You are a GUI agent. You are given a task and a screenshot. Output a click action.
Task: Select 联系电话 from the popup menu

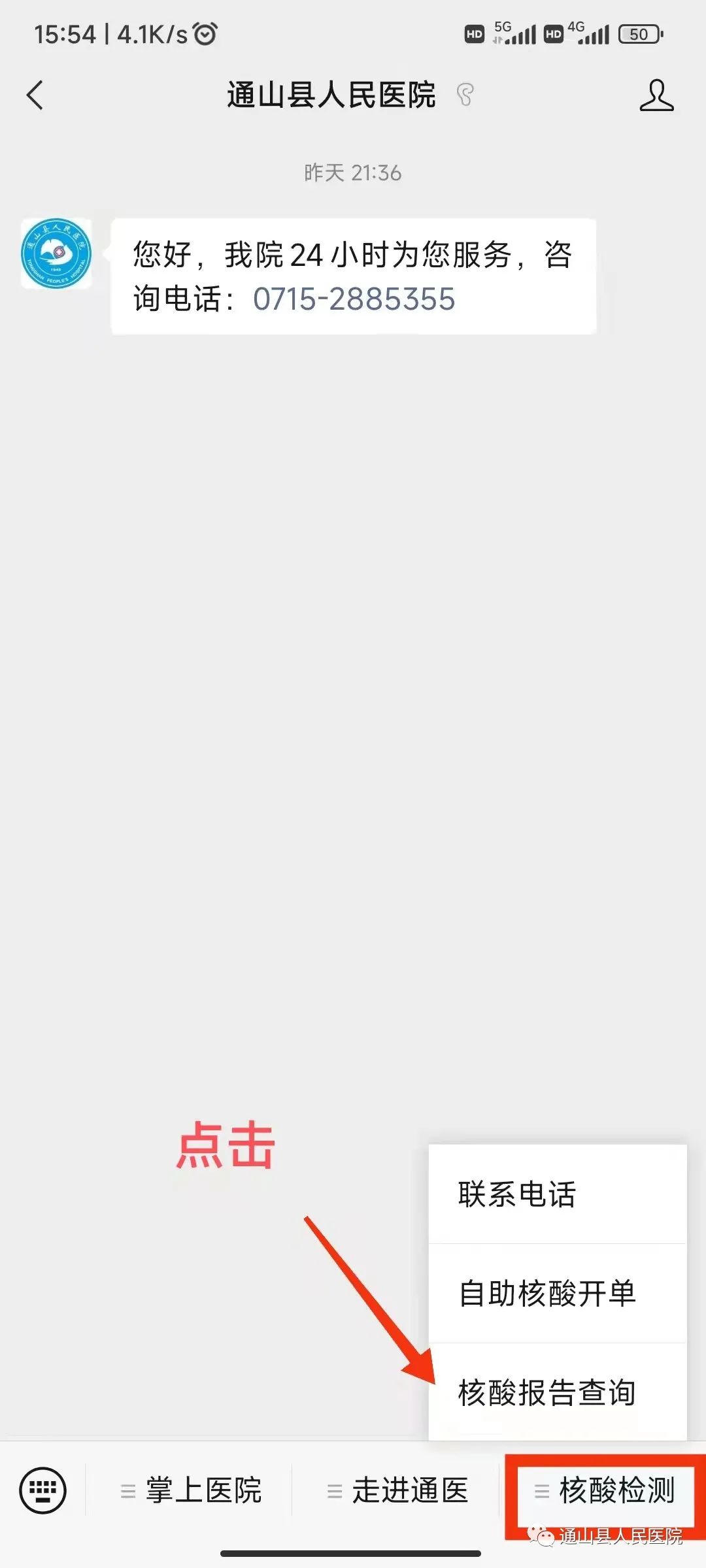tap(558, 1194)
